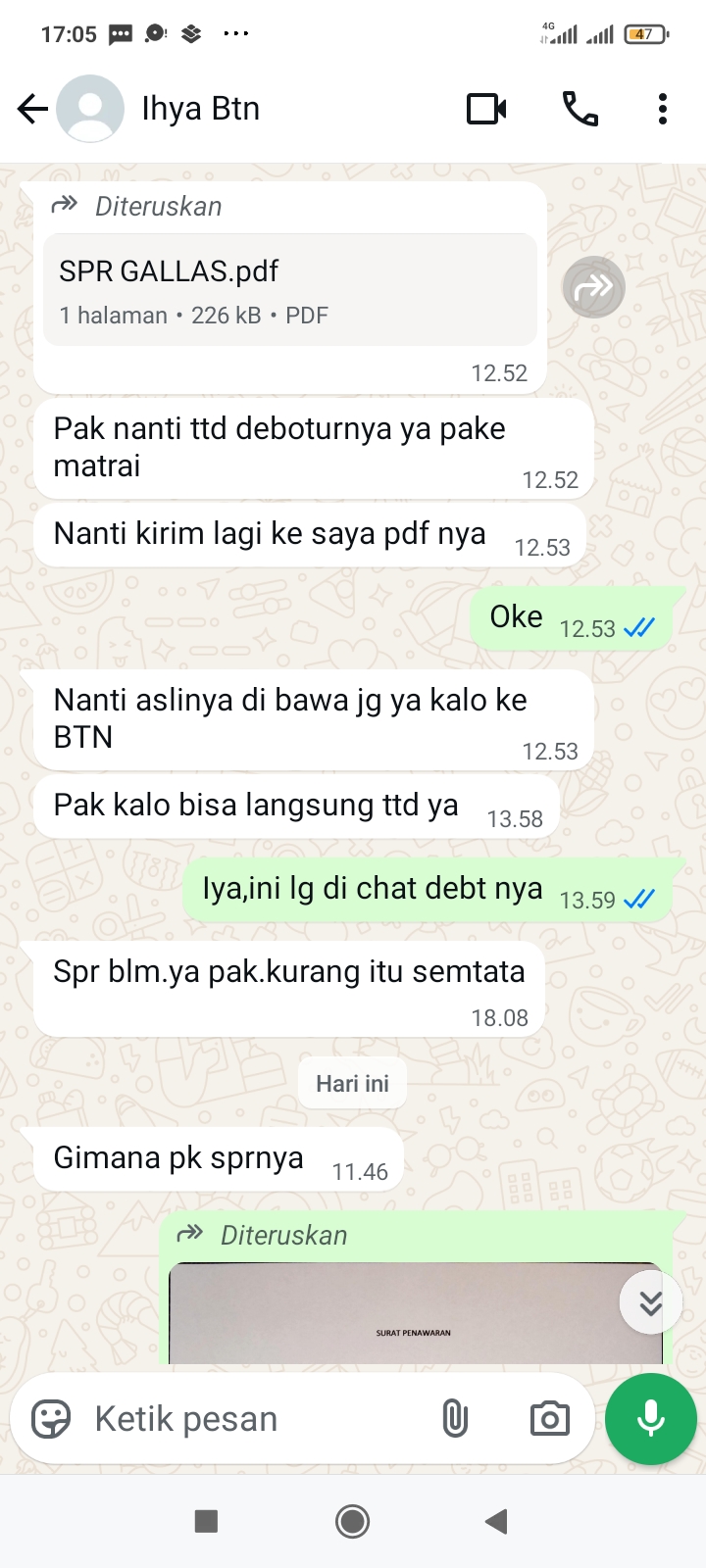Open the camera from the message bar
The image size is (706, 1568).
click(549, 1419)
